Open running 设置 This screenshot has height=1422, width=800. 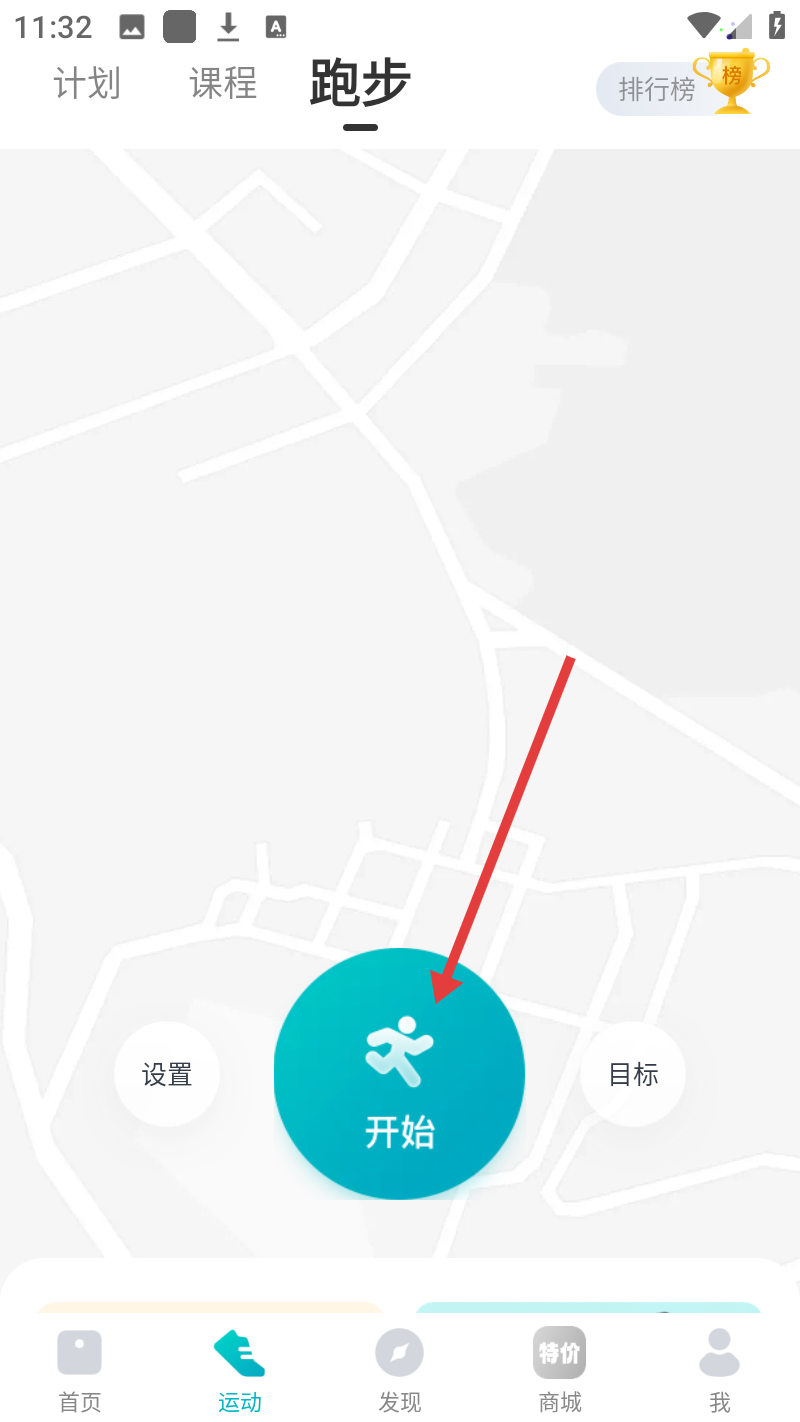(167, 1074)
